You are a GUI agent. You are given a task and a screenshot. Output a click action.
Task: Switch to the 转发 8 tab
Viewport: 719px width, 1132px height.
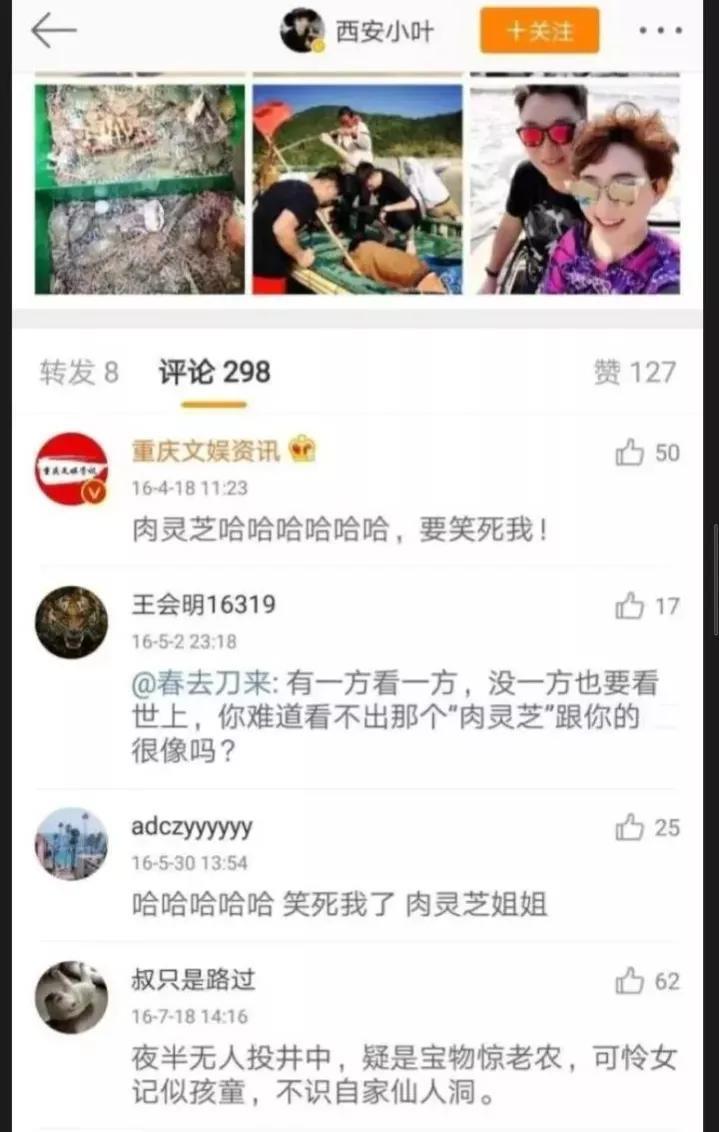(x=79, y=373)
